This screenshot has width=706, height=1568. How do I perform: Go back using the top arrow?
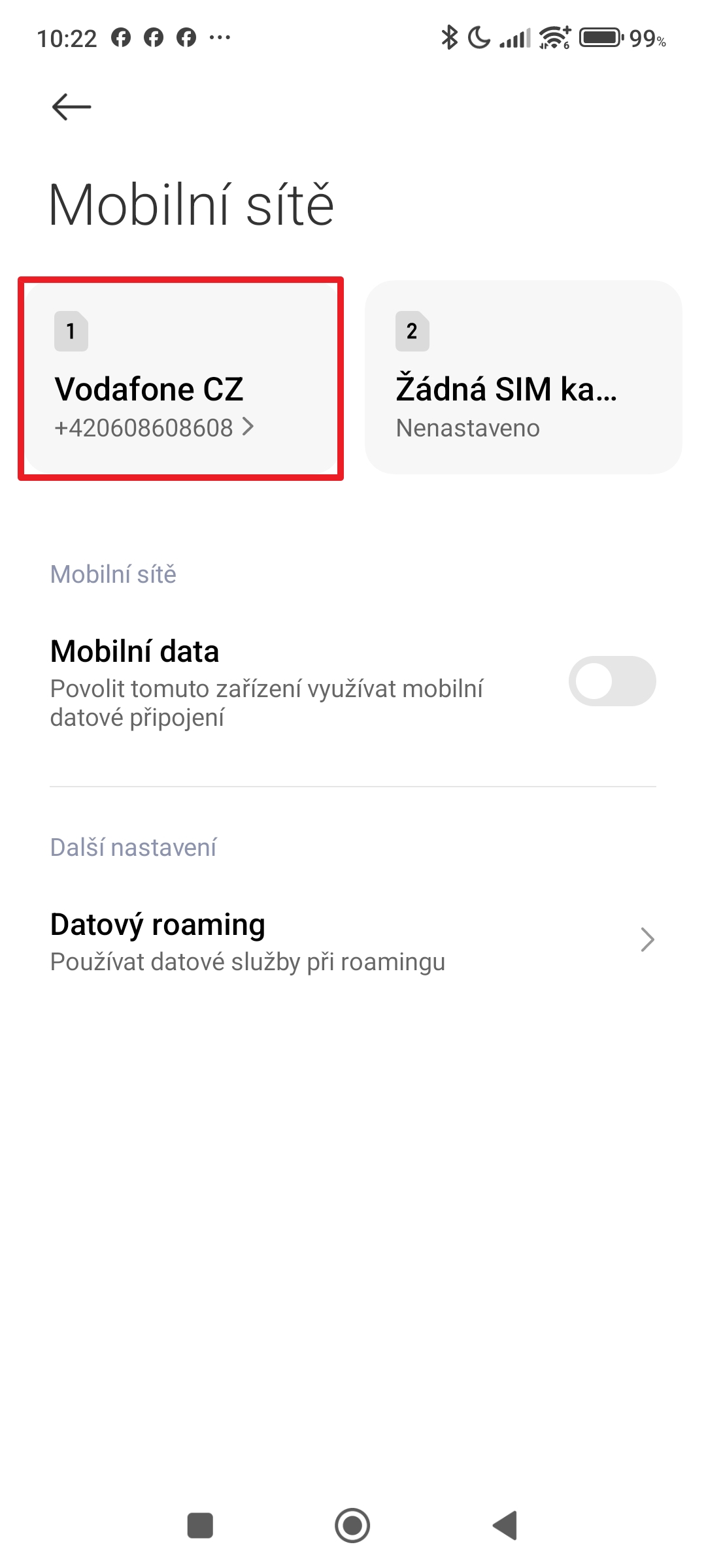tap(71, 107)
